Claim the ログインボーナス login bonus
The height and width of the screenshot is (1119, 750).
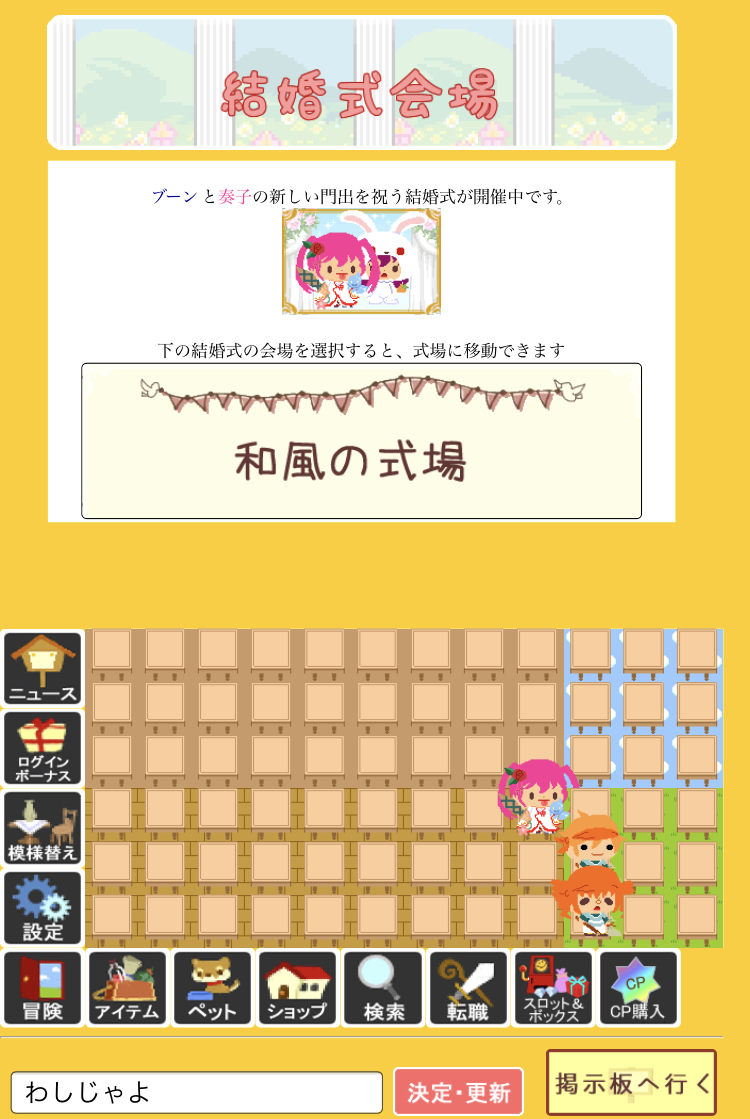(x=43, y=748)
